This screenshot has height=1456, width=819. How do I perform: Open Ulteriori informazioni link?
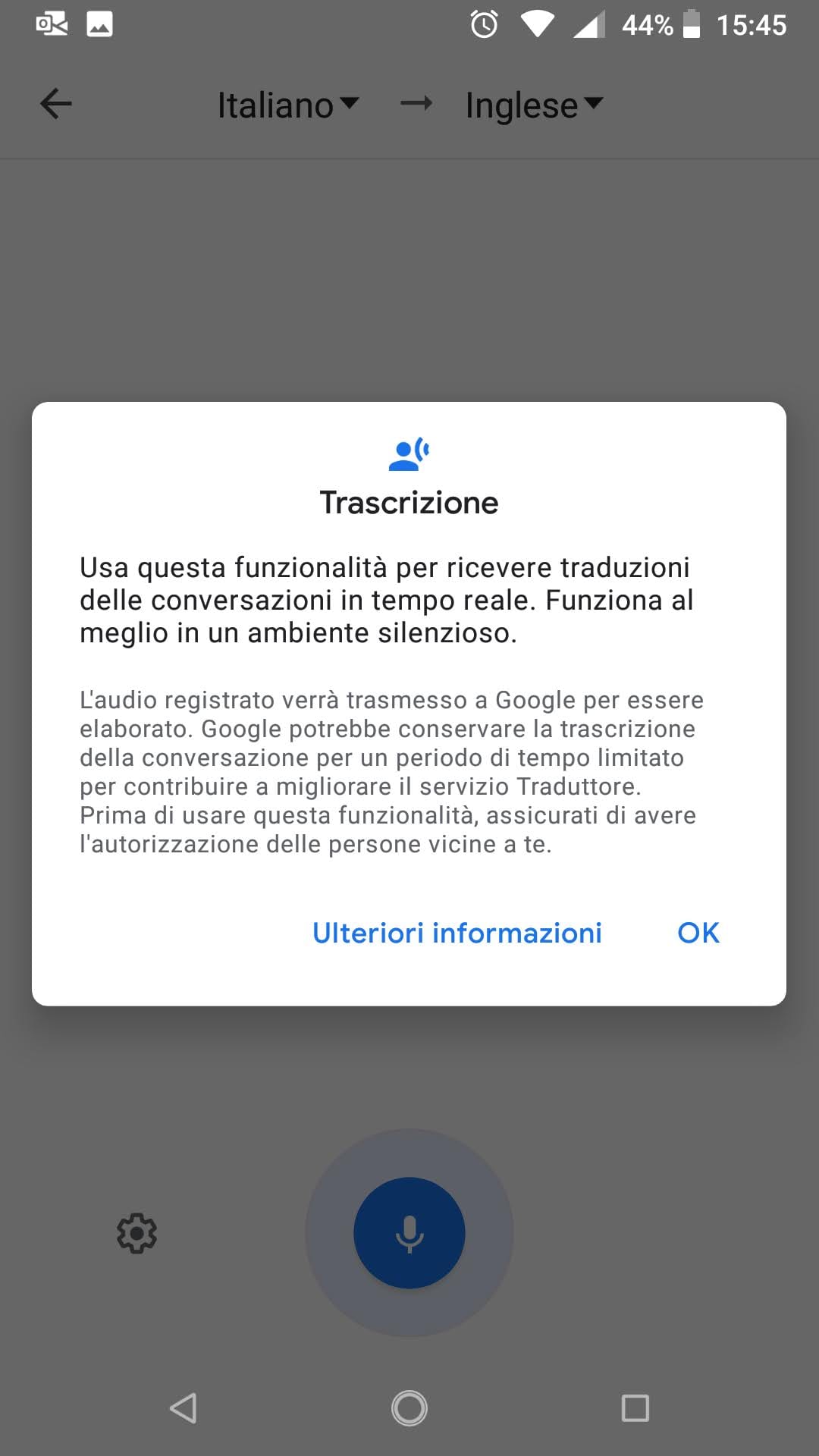point(456,933)
